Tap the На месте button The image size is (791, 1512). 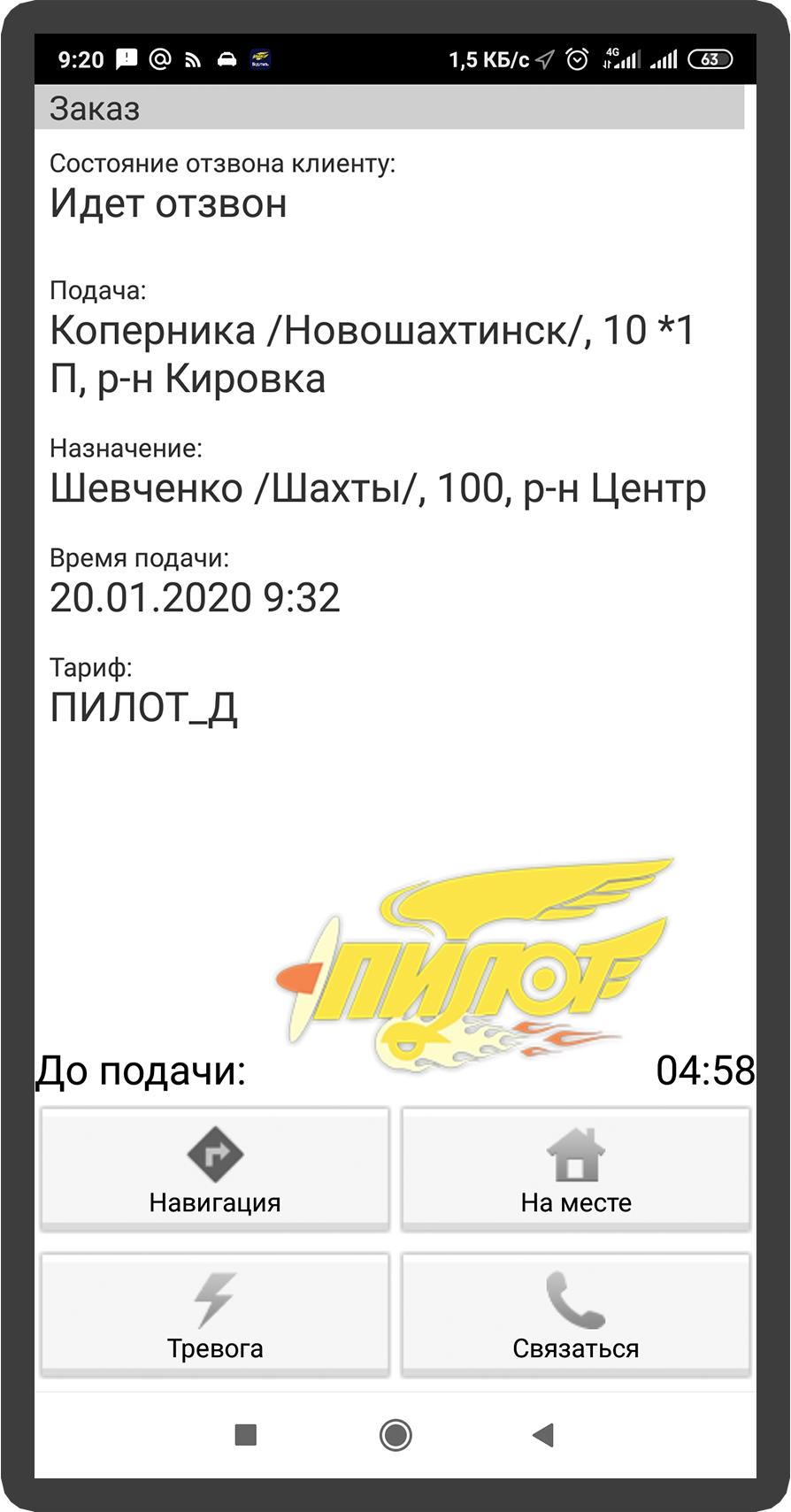(576, 1169)
